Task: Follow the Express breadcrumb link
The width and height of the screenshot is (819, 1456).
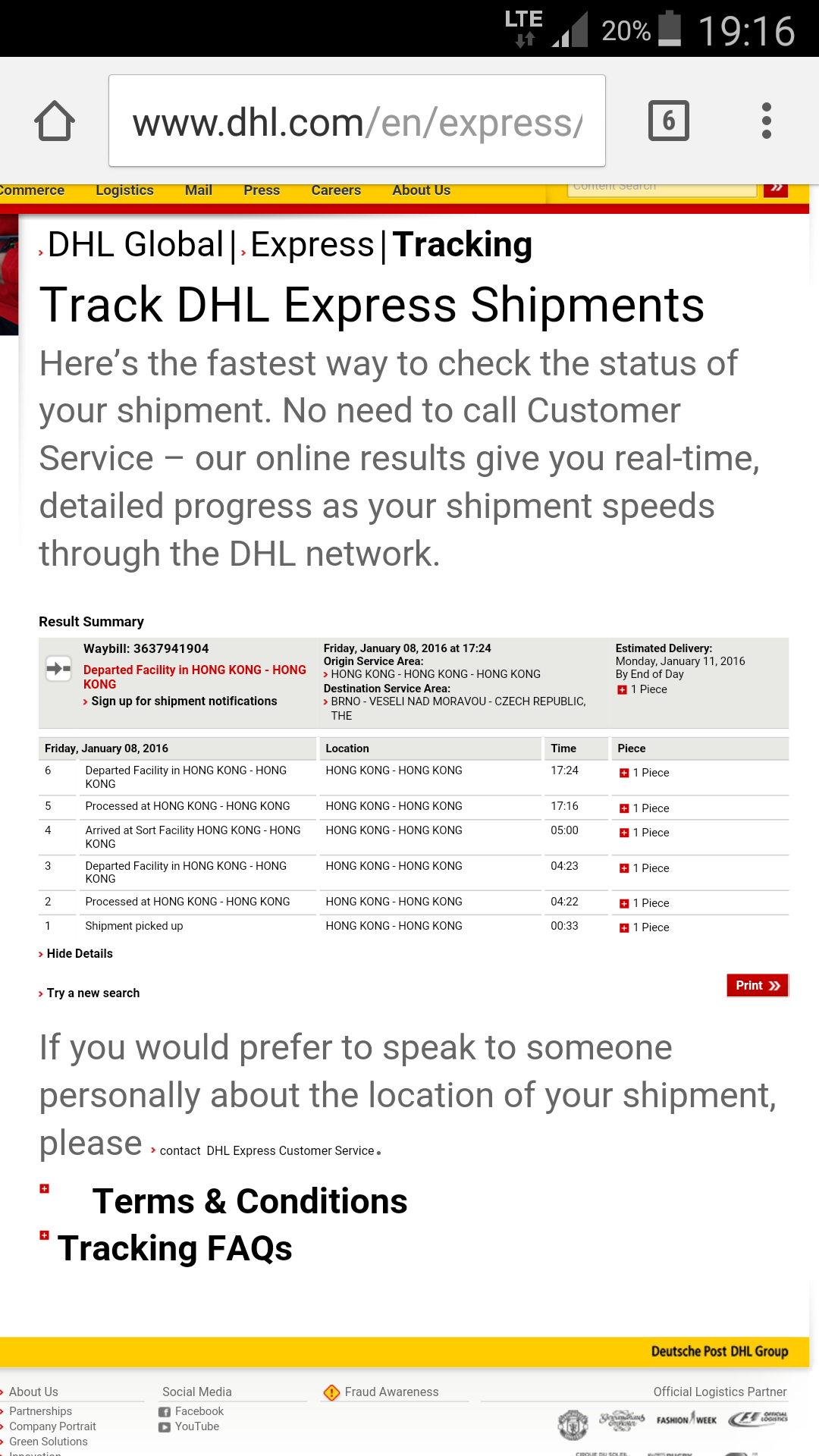Action: (x=312, y=245)
